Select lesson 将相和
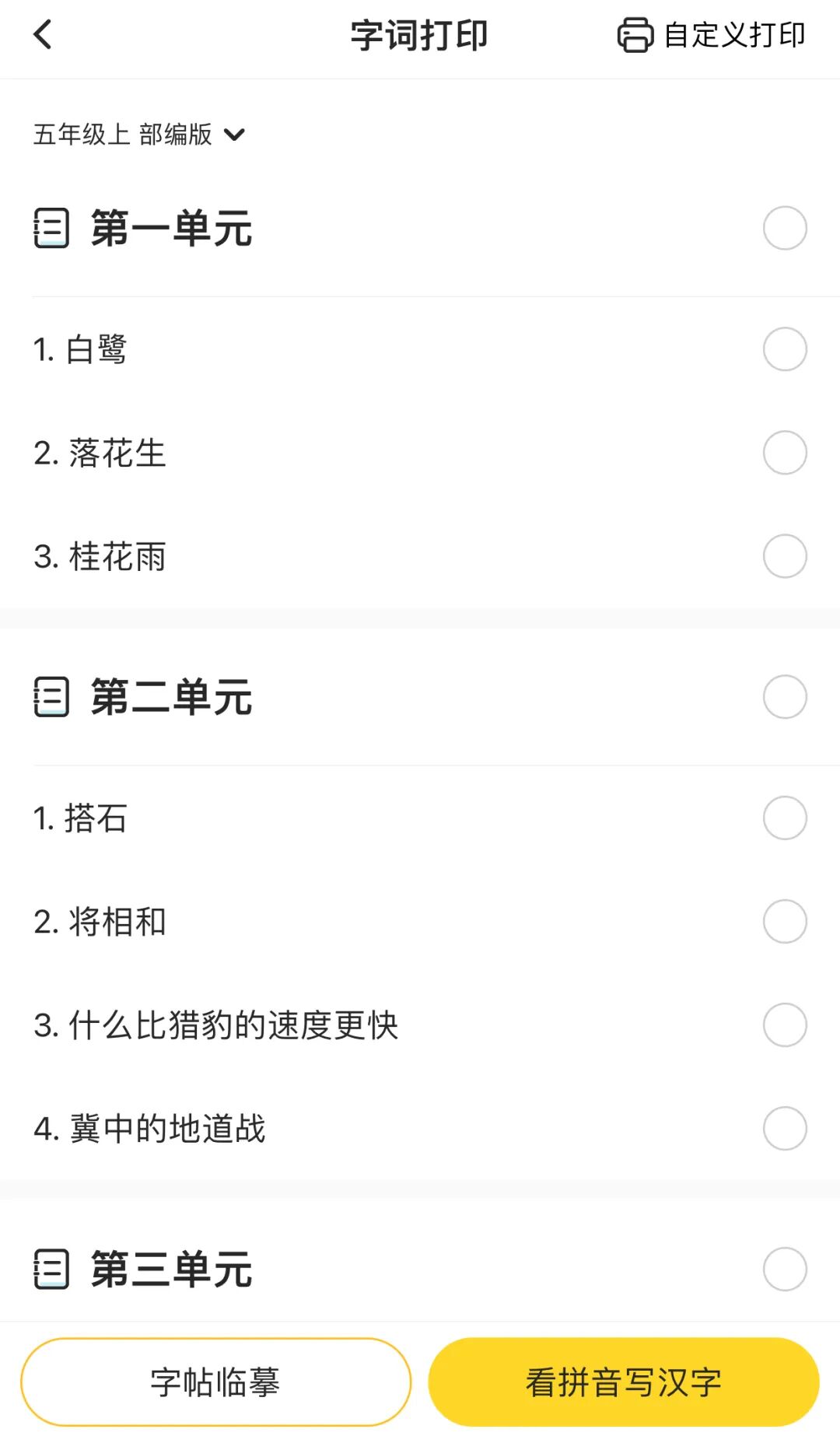This screenshot has width=840, height=1443. [x=784, y=921]
